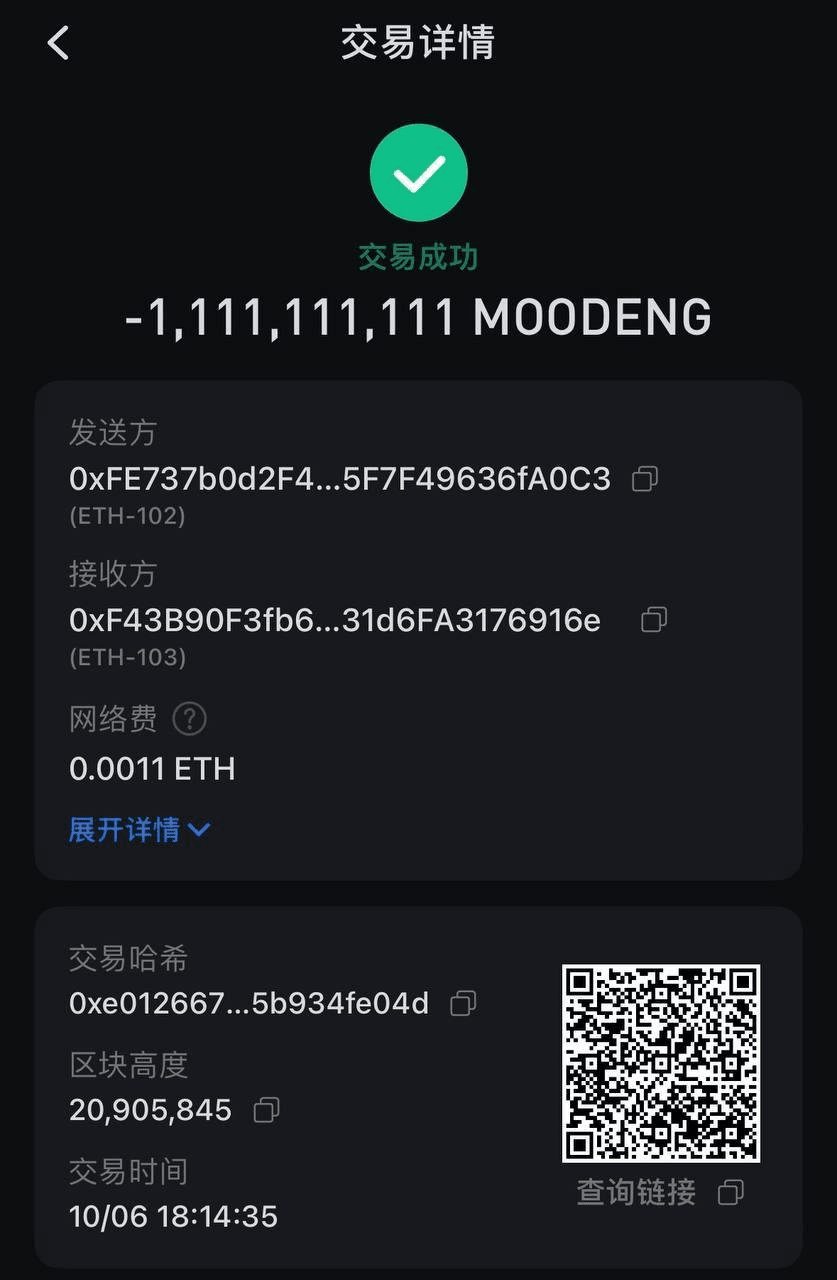Viewport: 837px width, 1280px height.
Task: Copy the 交易哈希 transaction hash
Action: (x=463, y=1003)
